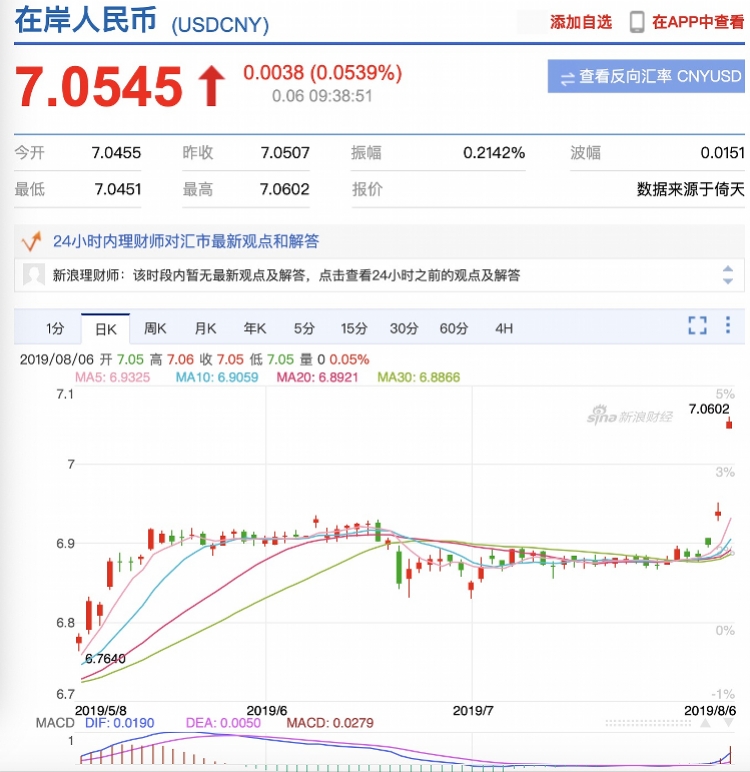Show the 4H chart
The image size is (750, 772).
pyautogui.click(x=504, y=328)
